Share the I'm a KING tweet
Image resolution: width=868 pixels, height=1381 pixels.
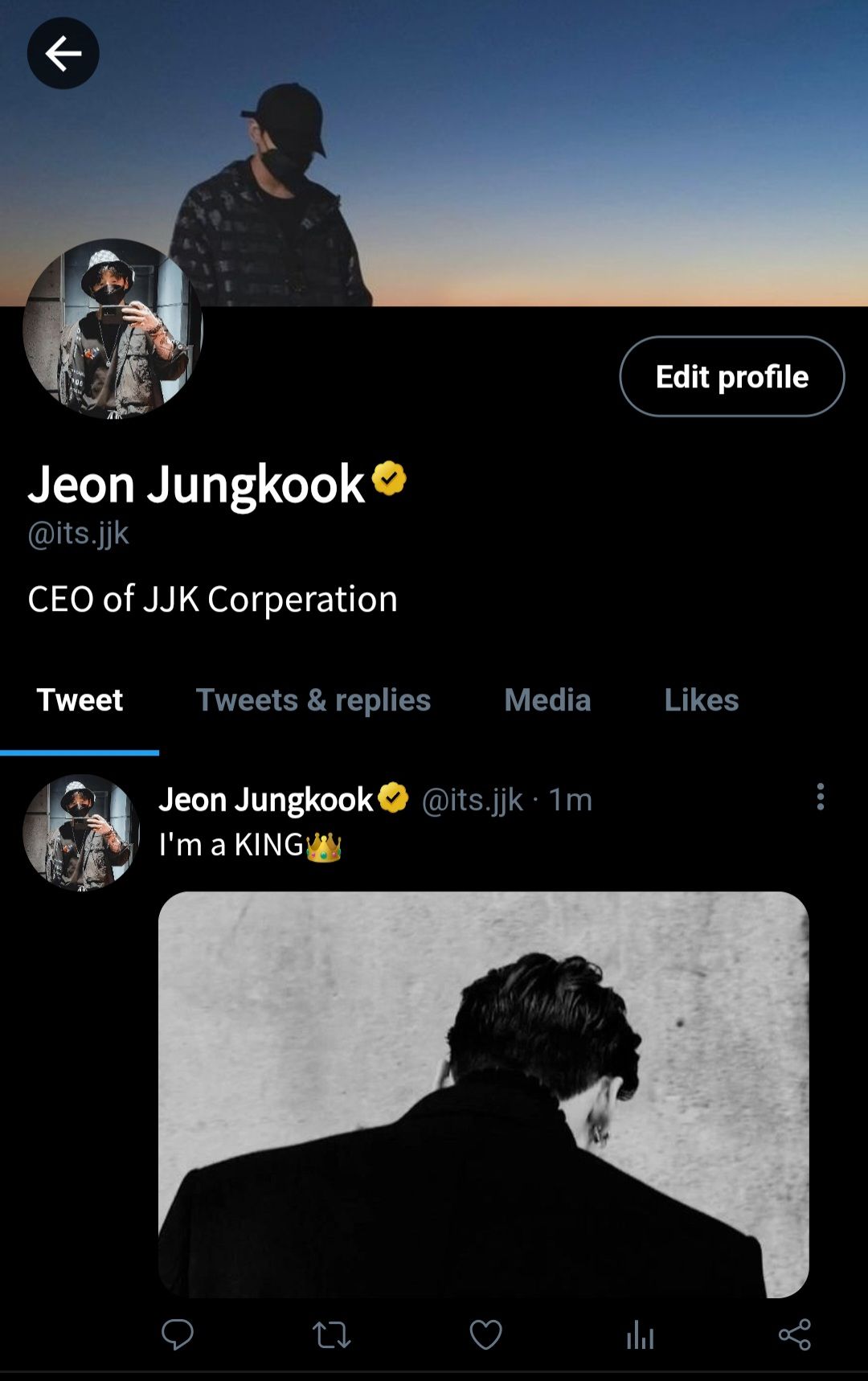click(794, 1335)
